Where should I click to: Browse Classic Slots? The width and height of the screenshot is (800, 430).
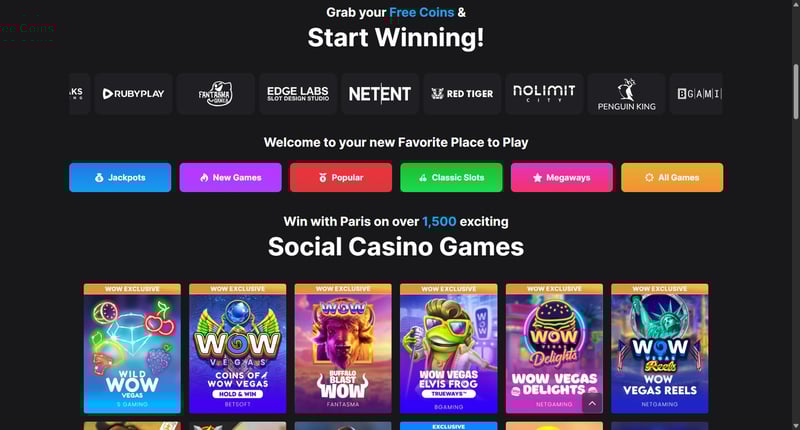pyautogui.click(x=451, y=177)
